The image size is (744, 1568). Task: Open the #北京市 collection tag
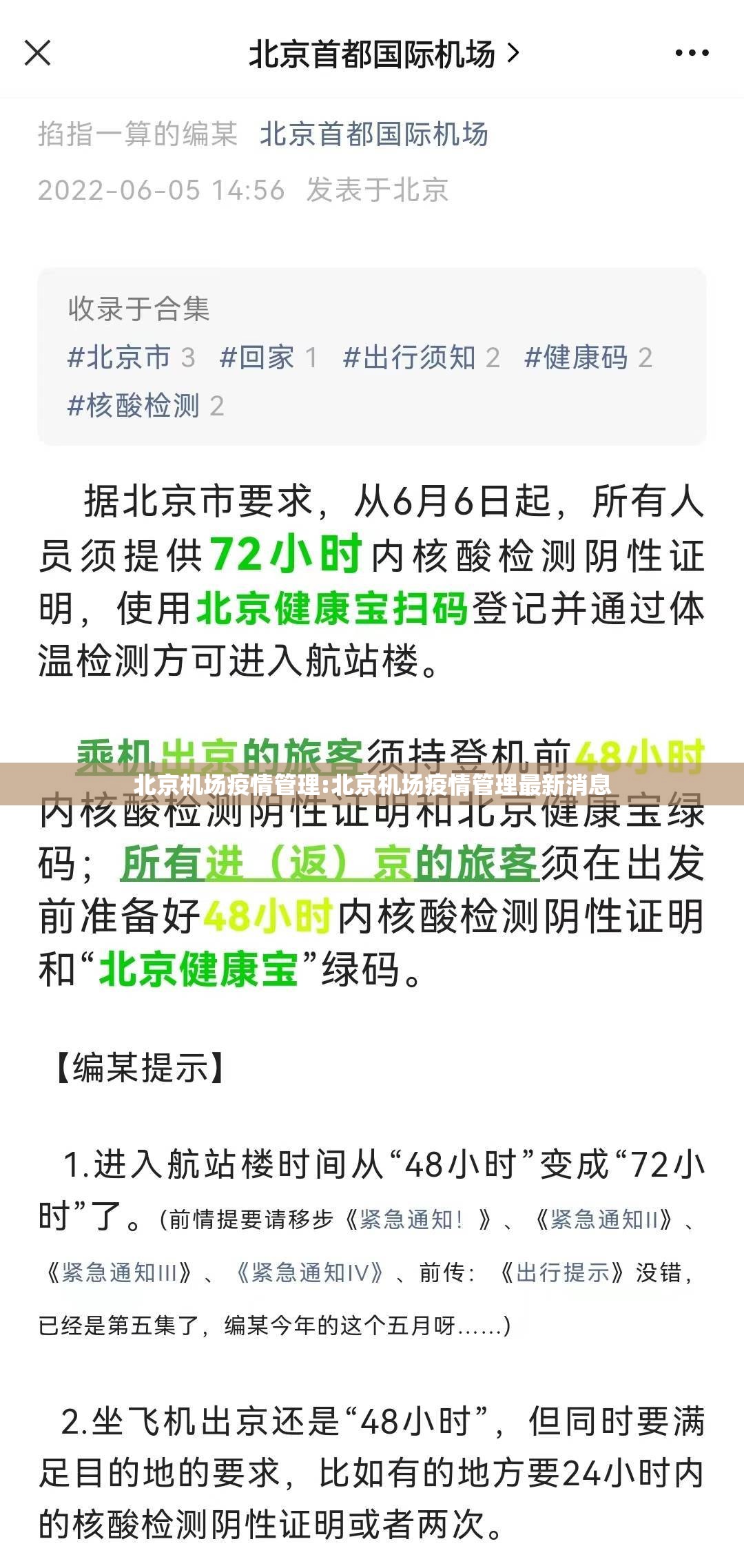pyautogui.click(x=131, y=358)
